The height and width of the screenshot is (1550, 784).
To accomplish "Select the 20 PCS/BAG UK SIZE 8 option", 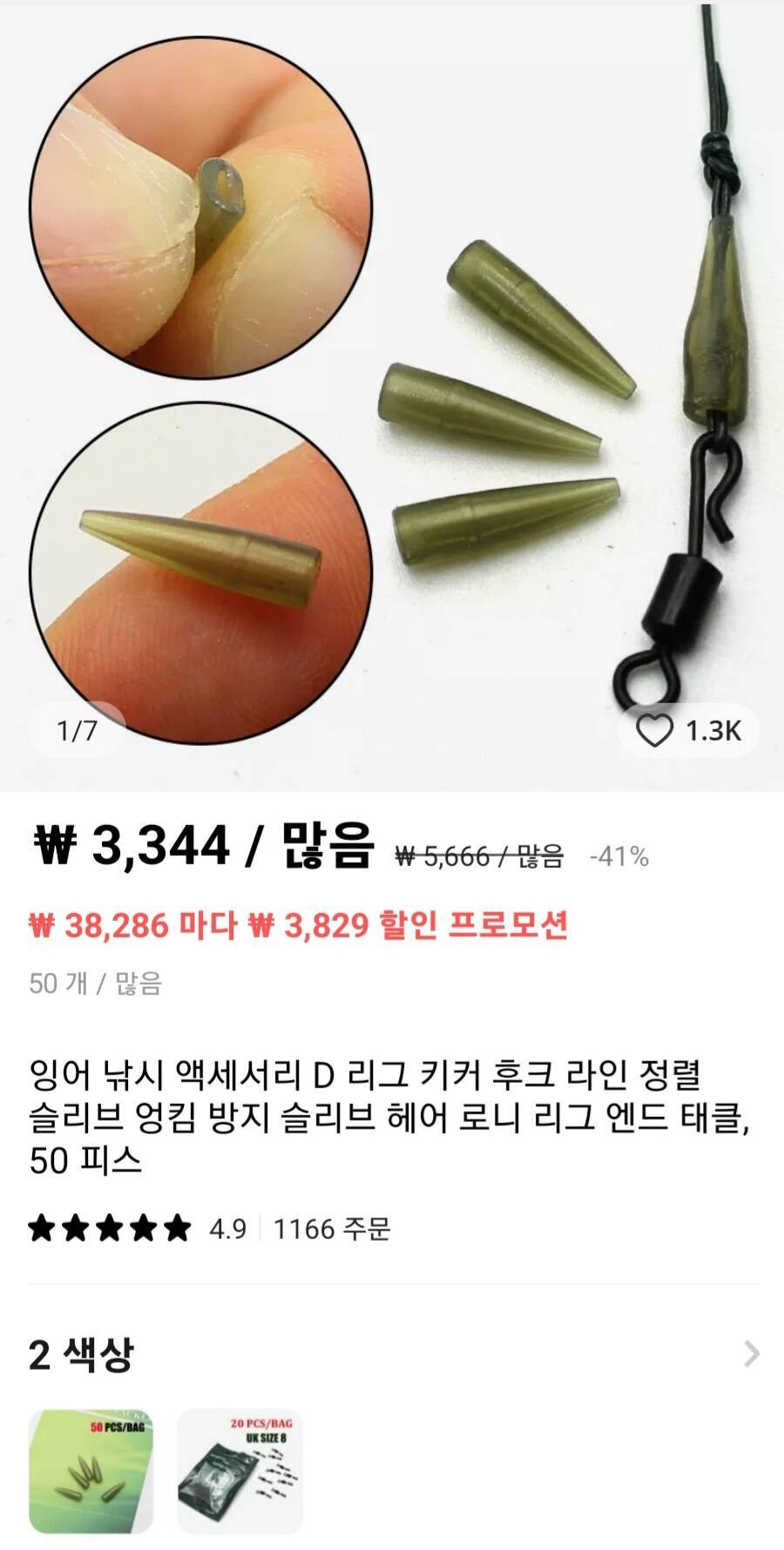I will click(240, 1472).
